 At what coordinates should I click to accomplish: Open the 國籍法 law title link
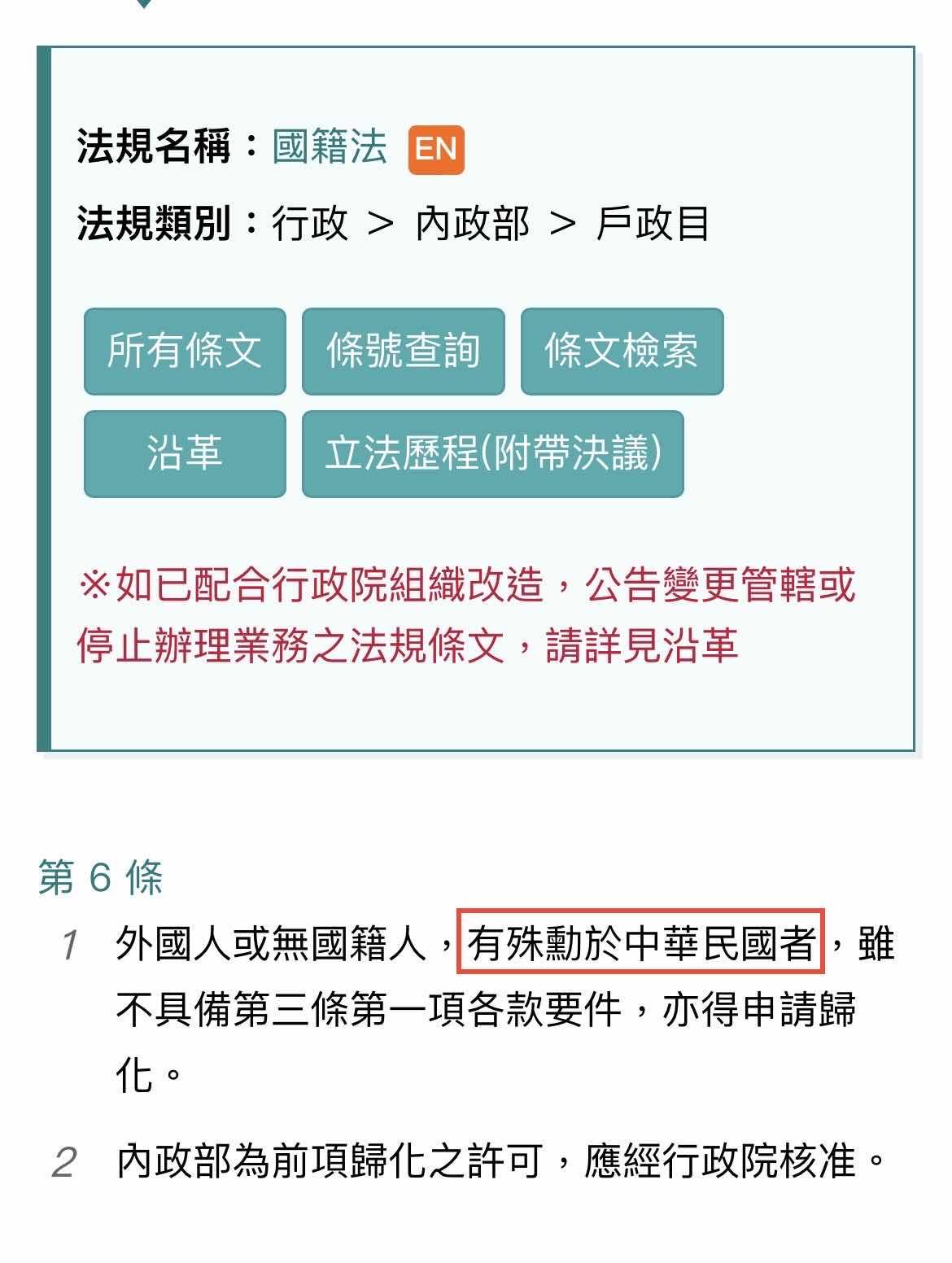(x=329, y=148)
